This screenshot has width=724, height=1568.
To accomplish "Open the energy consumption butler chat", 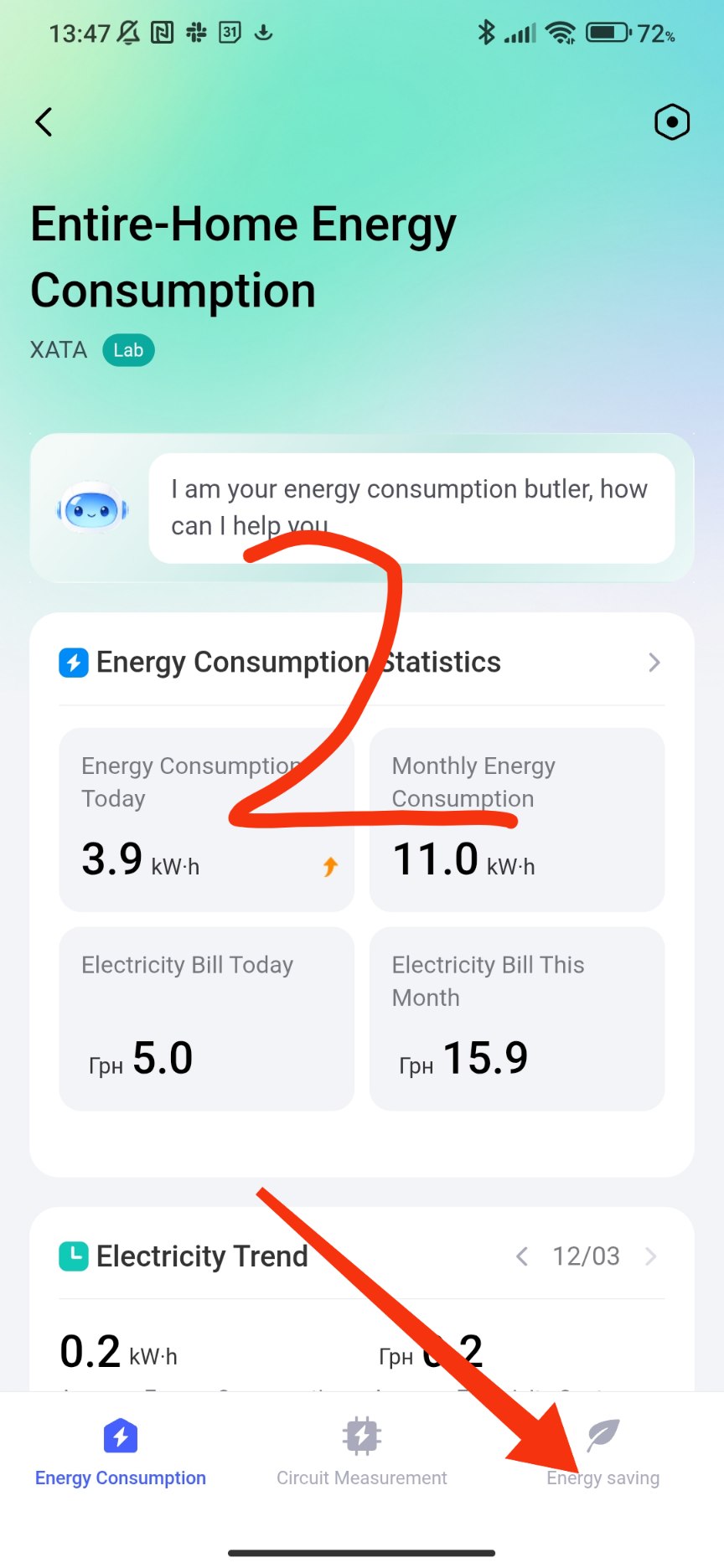I will click(x=411, y=508).
